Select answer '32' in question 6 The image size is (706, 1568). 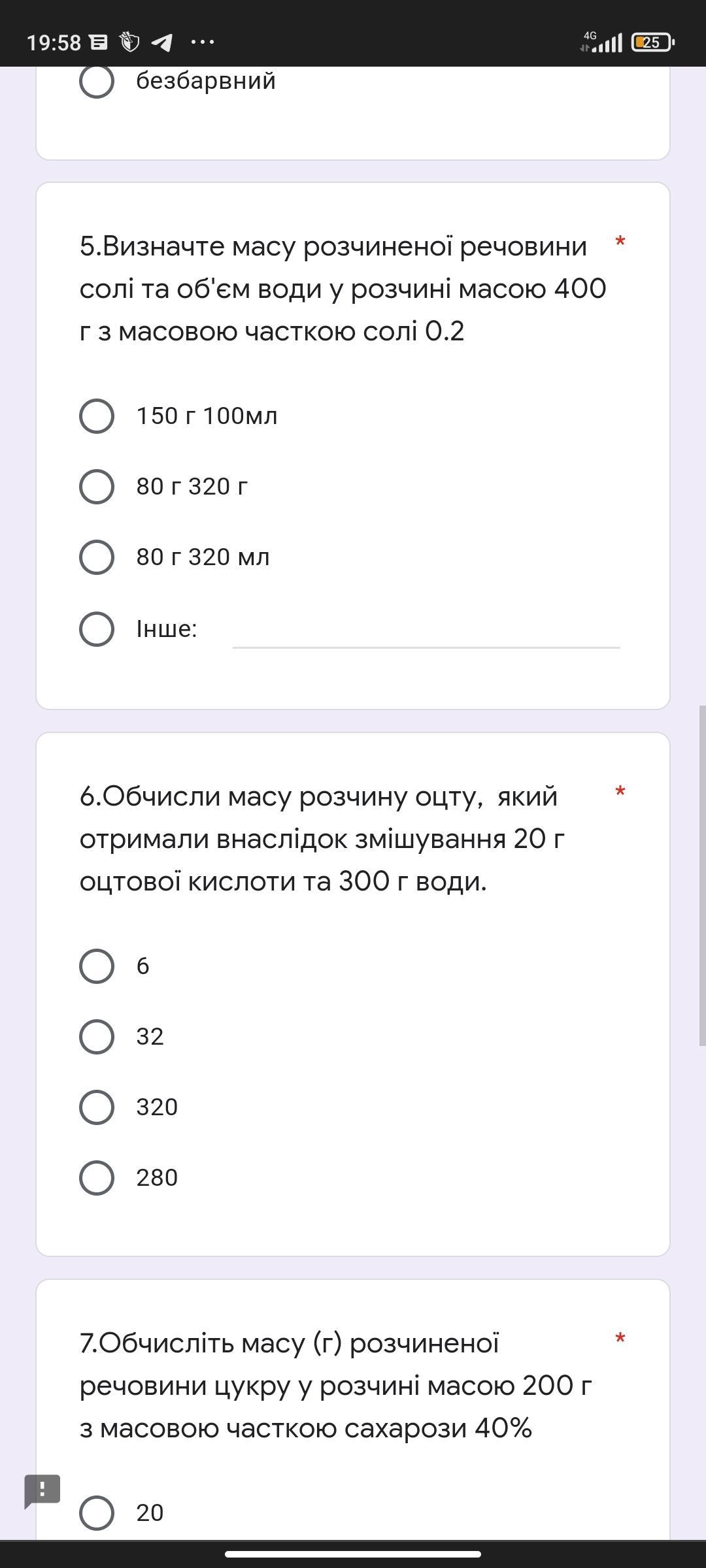[97, 1037]
